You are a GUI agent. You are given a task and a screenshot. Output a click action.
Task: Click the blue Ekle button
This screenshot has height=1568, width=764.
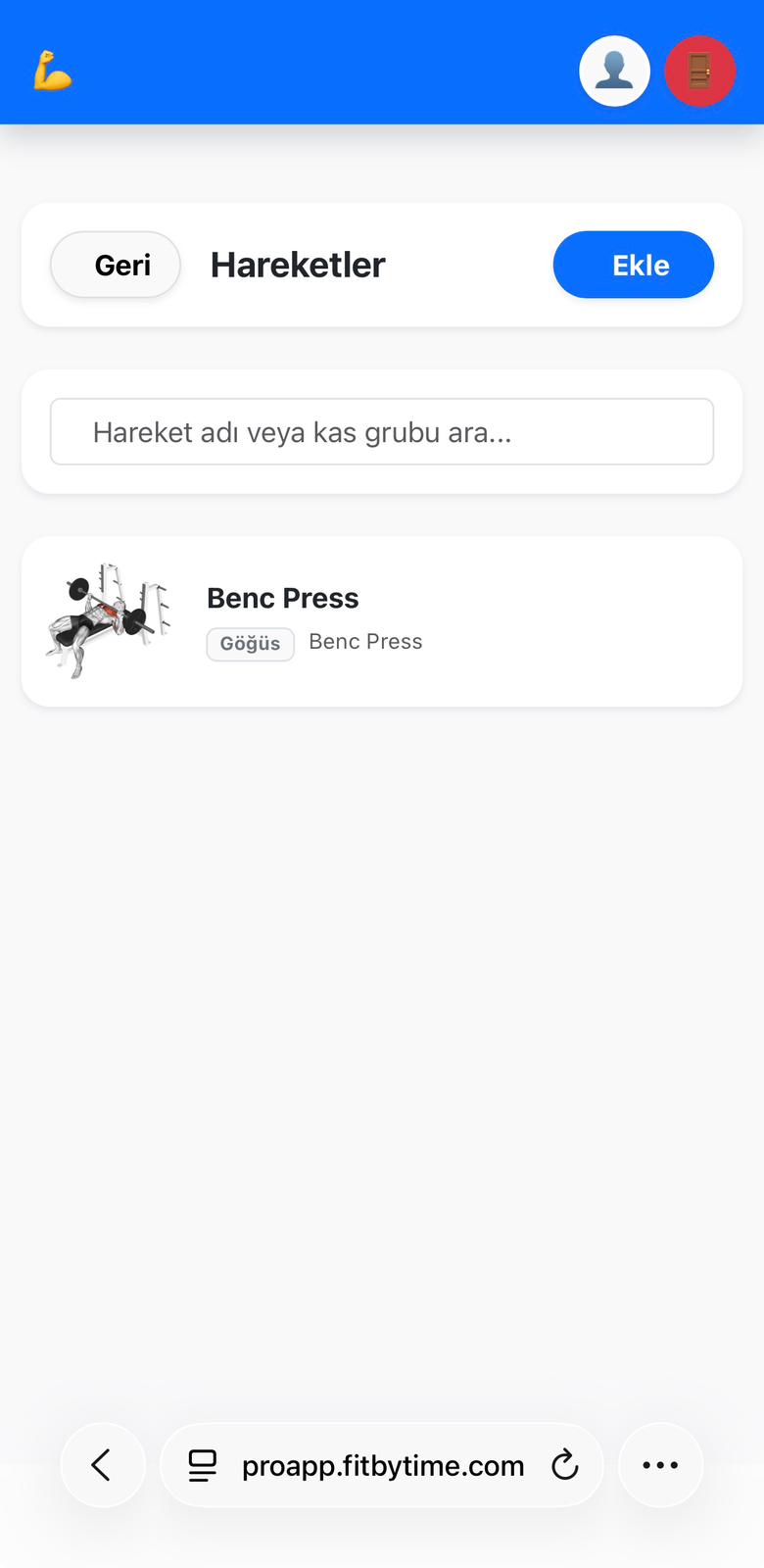[633, 265]
